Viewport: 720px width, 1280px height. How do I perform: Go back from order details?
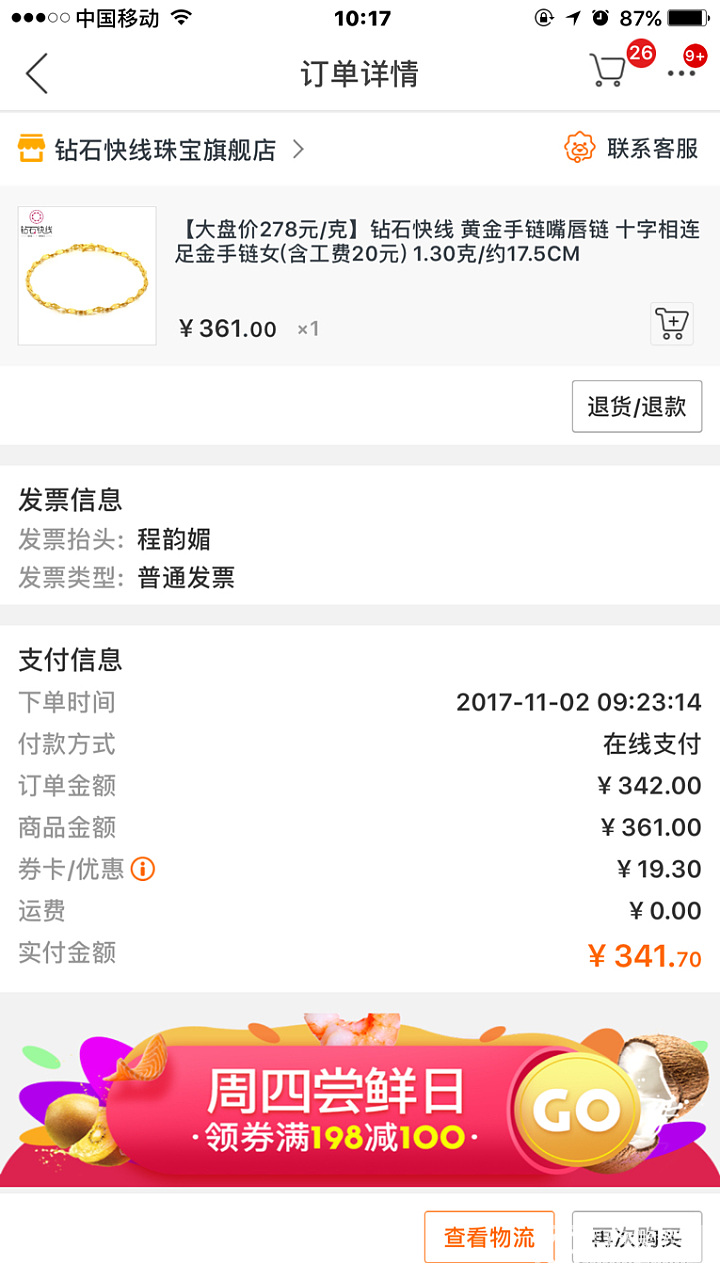(37, 74)
